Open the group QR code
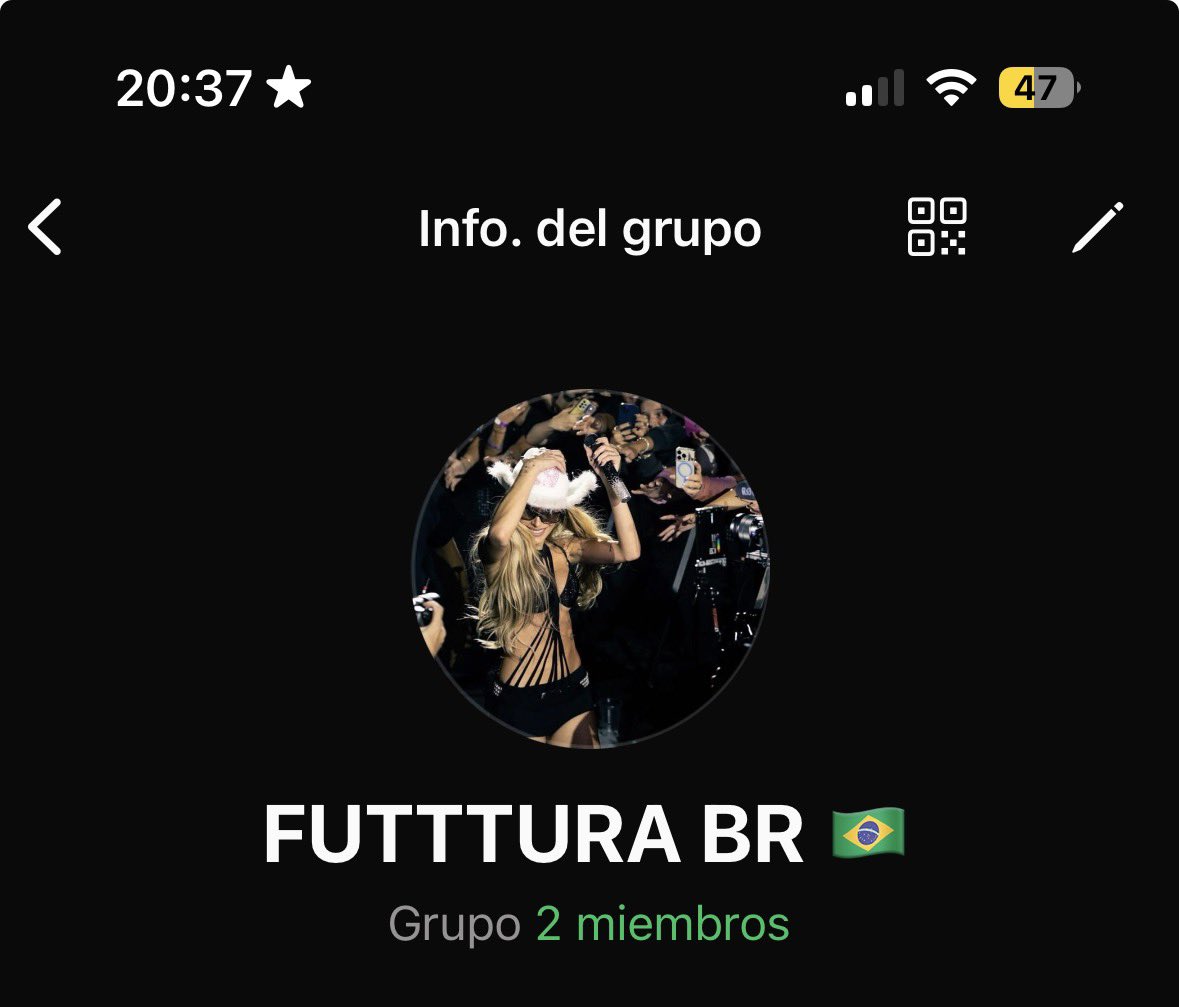Screen dimensions: 1179x1007 [x=937, y=227]
